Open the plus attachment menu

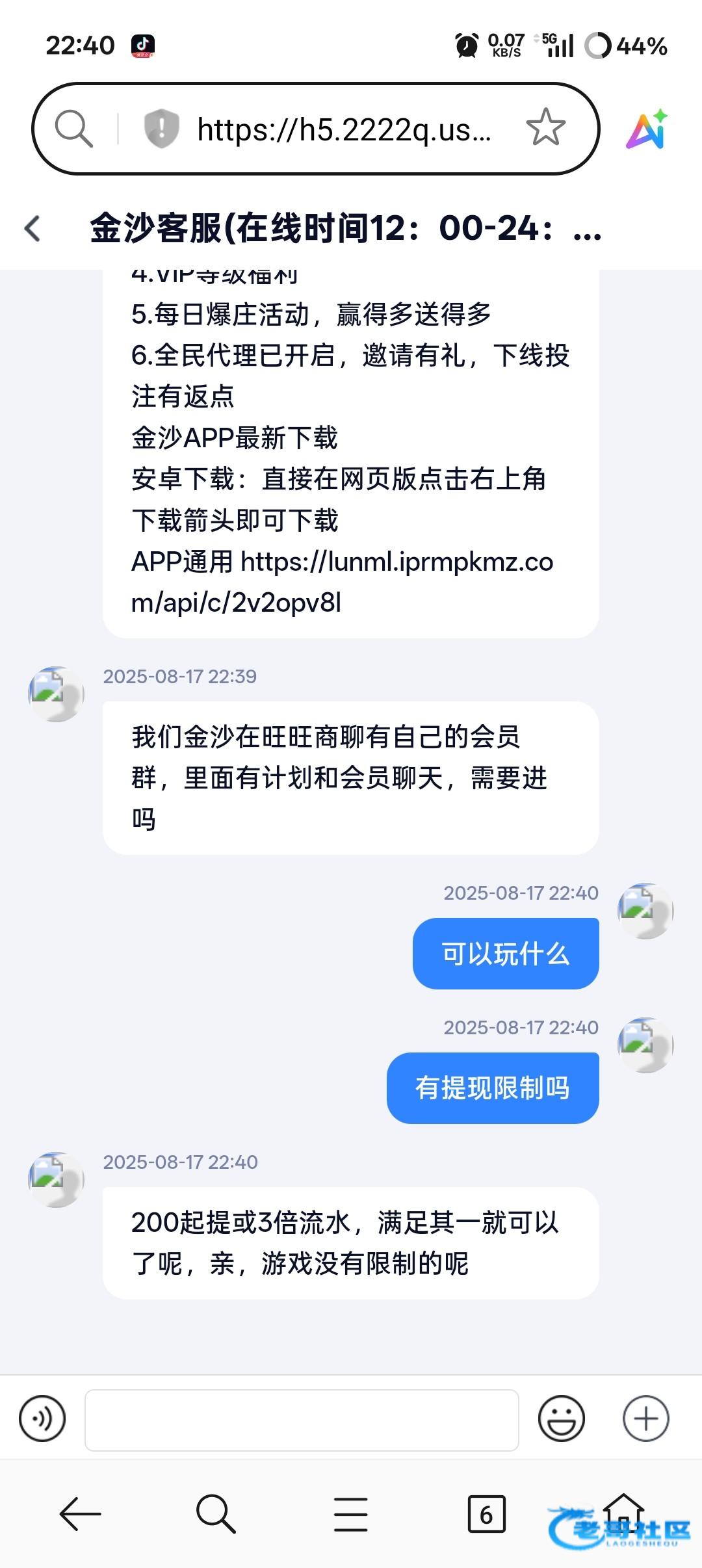(645, 1418)
